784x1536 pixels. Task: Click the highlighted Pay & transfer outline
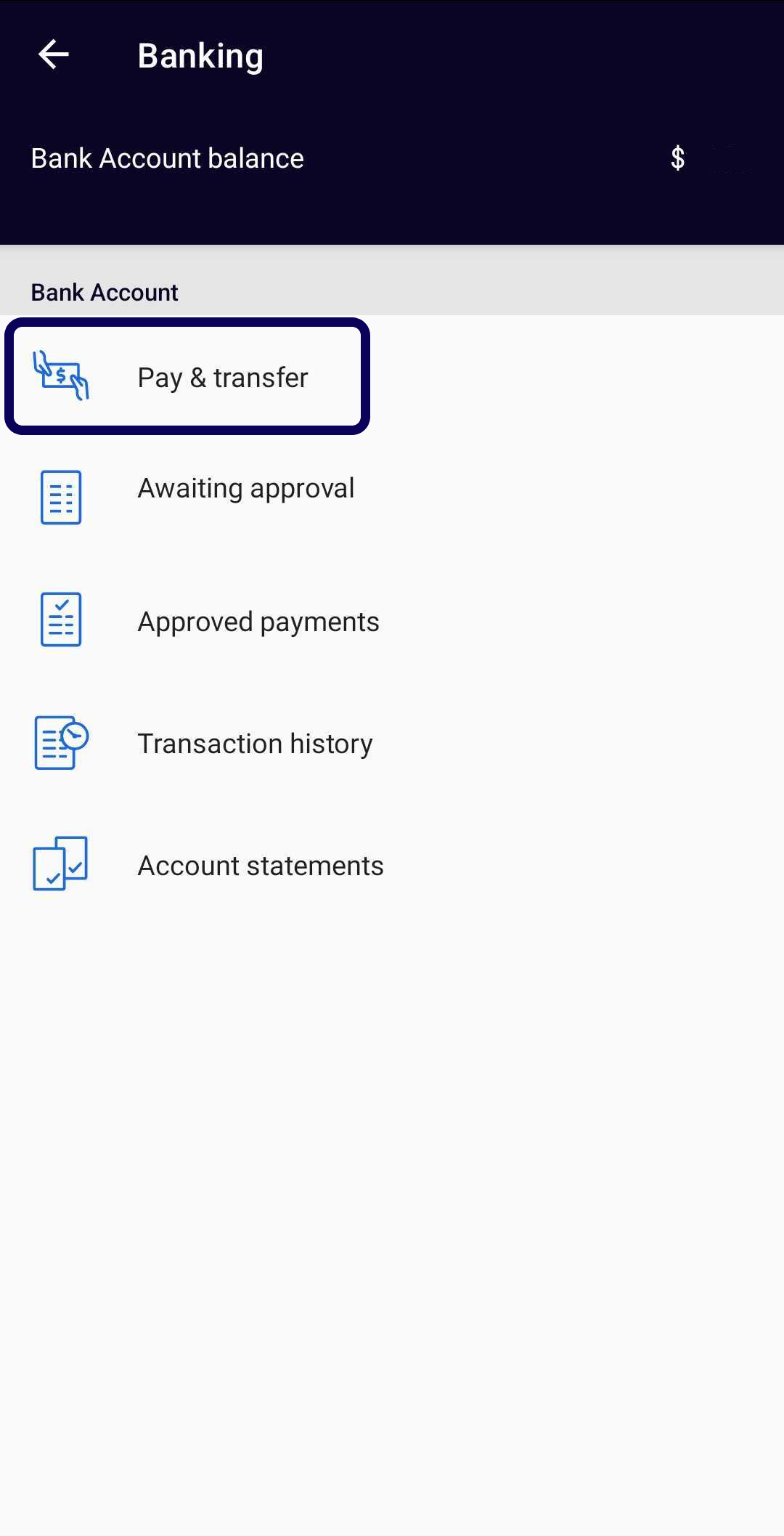point(187,375)
